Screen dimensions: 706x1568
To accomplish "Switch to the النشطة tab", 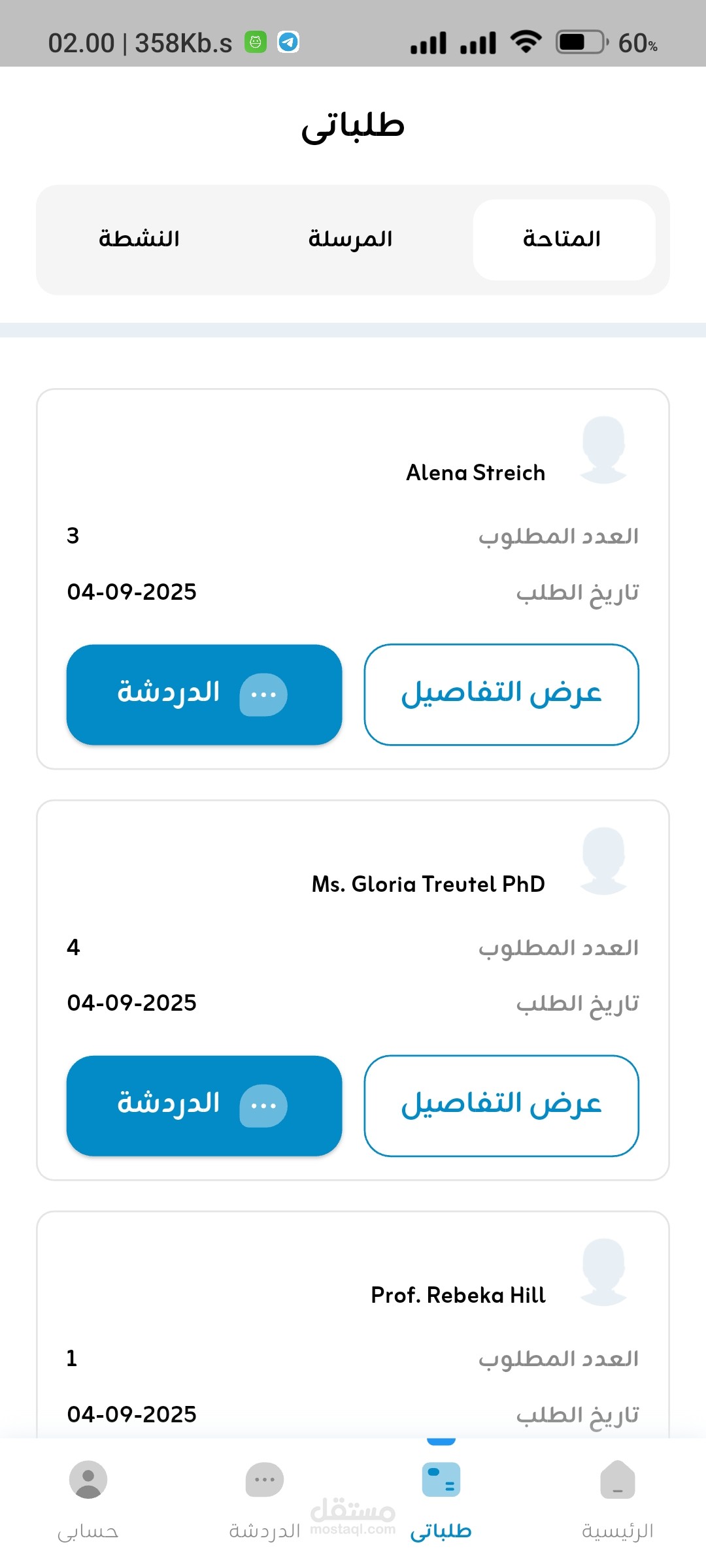I will pyautogui.click(x=139, y=240).
